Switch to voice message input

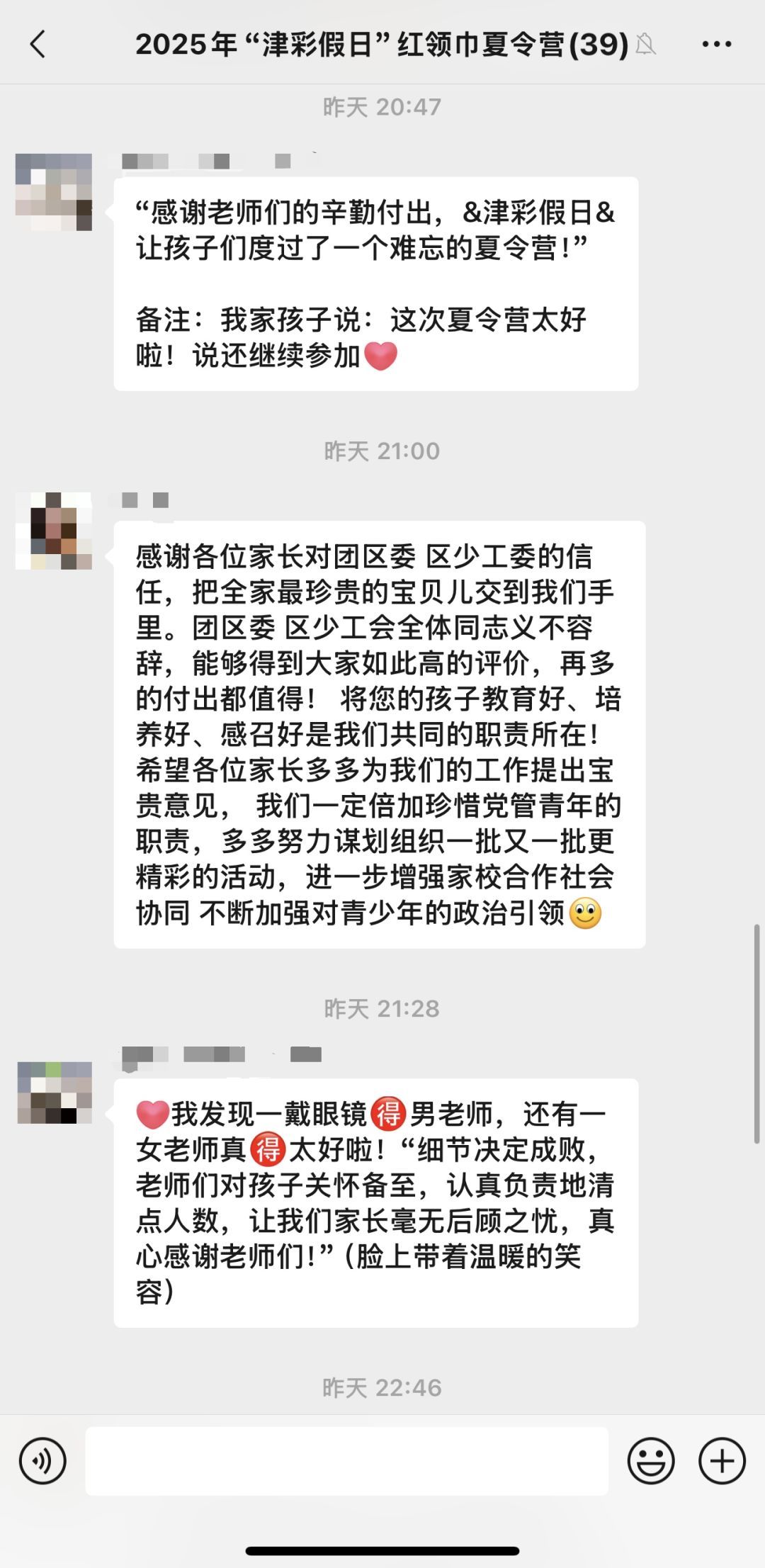[x=42, y=1460]
